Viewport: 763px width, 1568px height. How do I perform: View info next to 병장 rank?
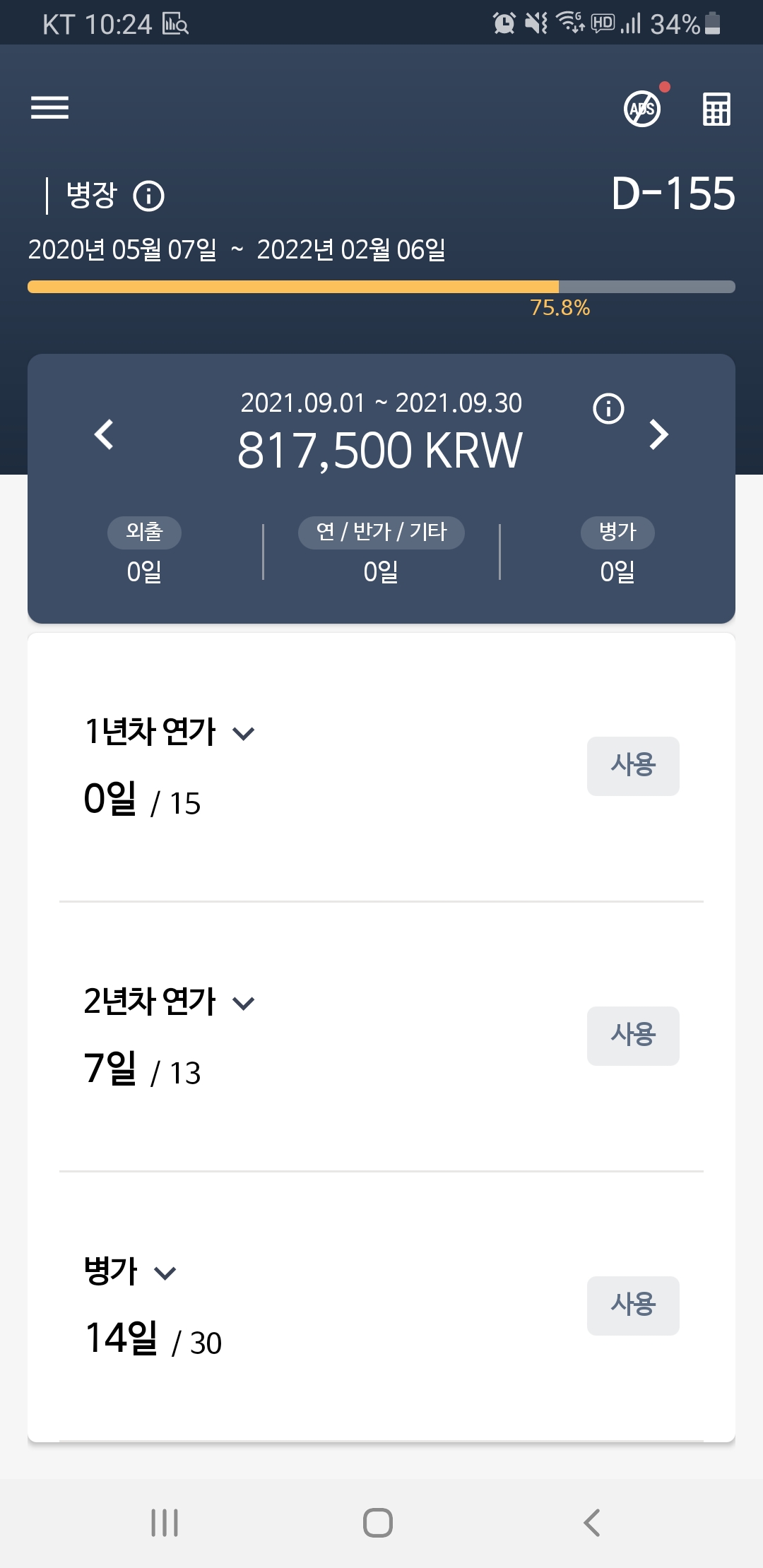pos(149,196)
